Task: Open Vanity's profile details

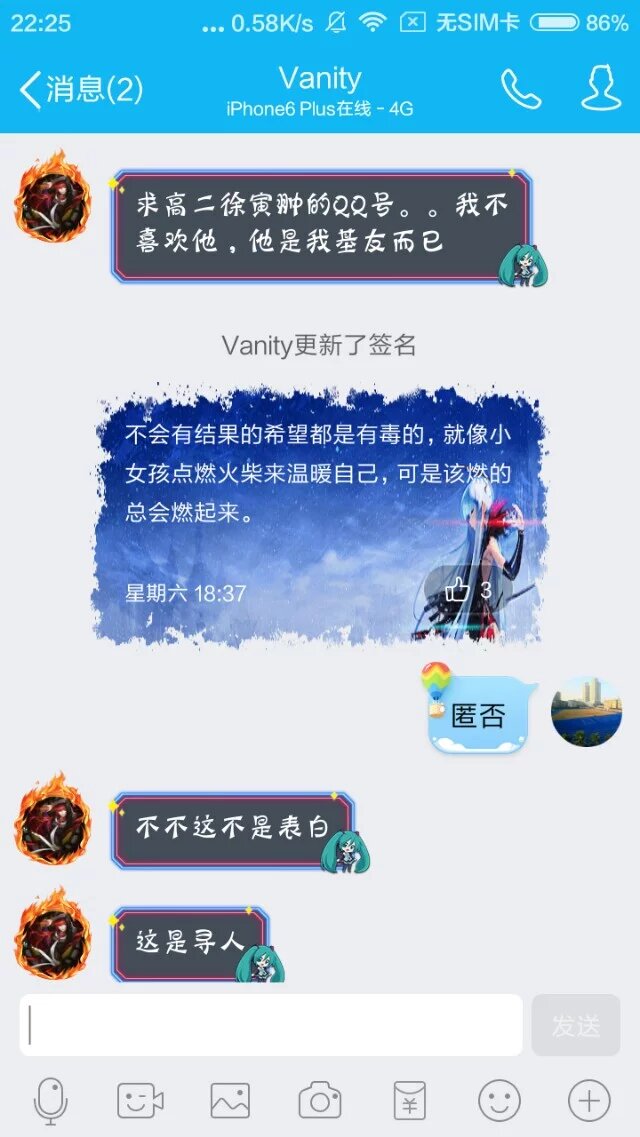Action: (600, 90)
